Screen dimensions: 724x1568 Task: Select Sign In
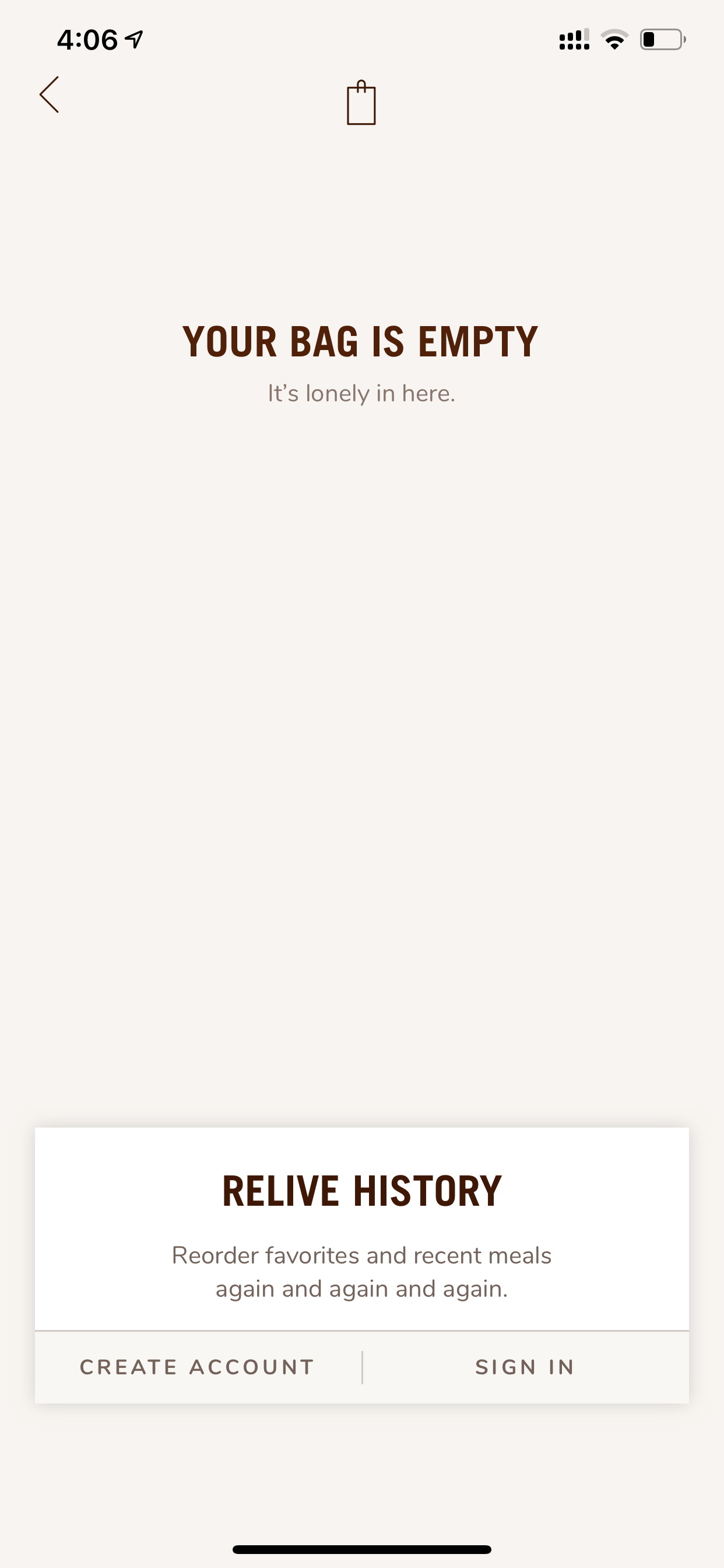(x=525, y=1367)
